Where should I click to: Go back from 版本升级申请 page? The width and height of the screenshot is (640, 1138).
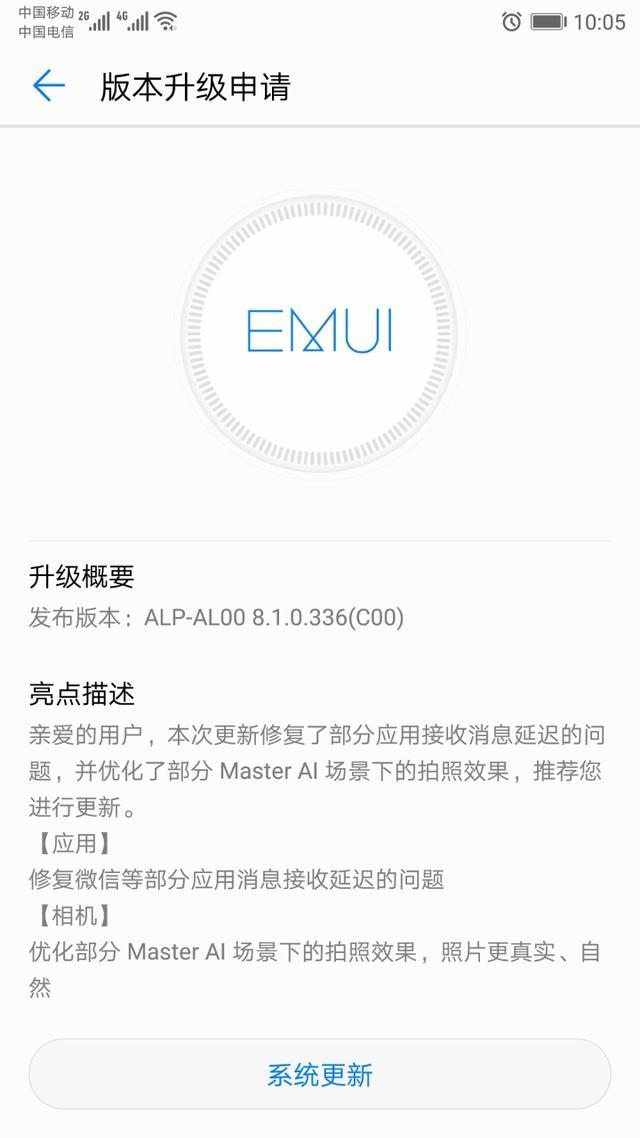48,87
